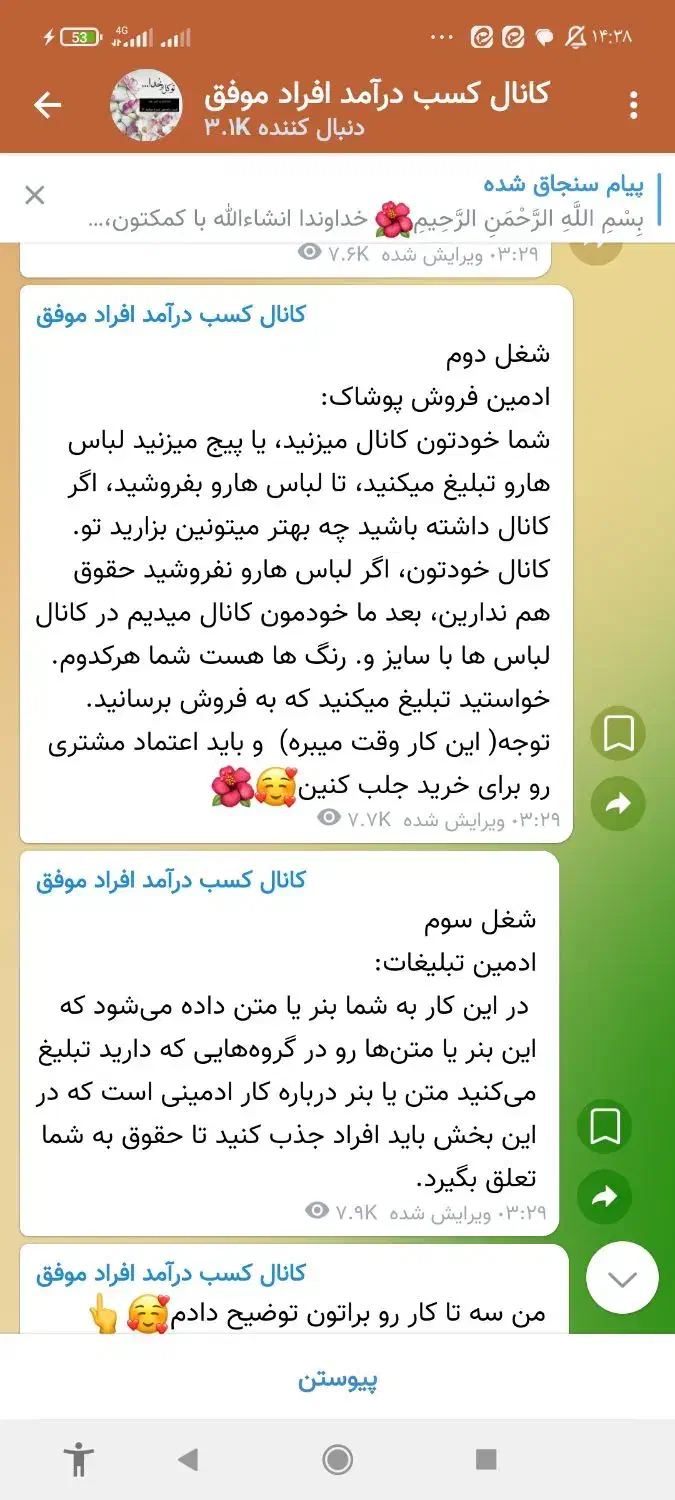The image size is (675, 1500).
Task: Tap the system home button
Action: pos(338,1460)
